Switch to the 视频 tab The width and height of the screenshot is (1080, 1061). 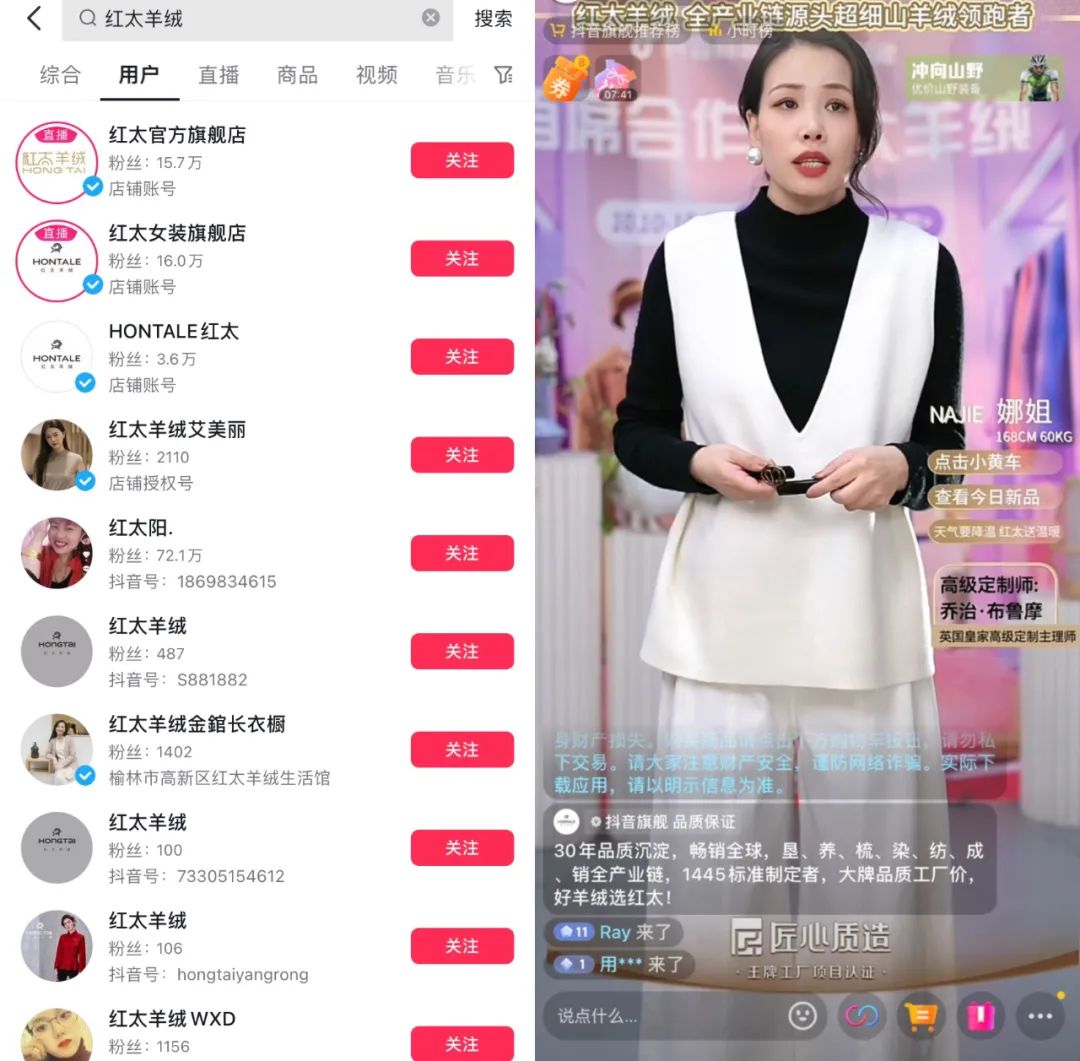click(x=376, y=75)
